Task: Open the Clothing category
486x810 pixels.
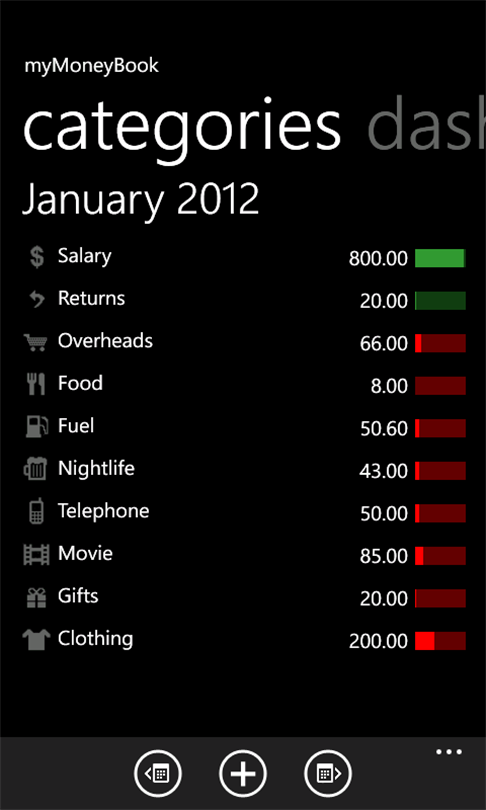Action: click(x=244, y=640)
